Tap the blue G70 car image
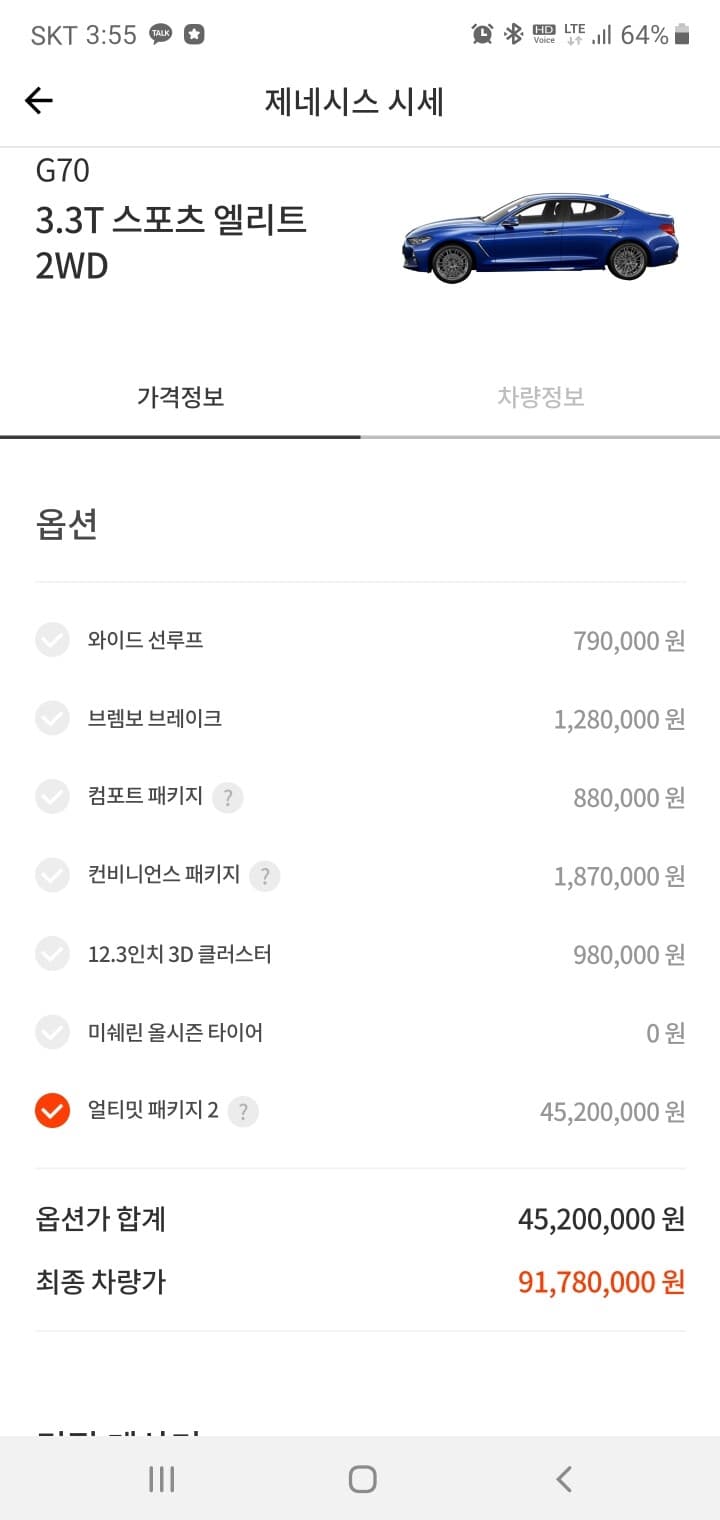Screen dimensions: 720x1520 point(540,235)
